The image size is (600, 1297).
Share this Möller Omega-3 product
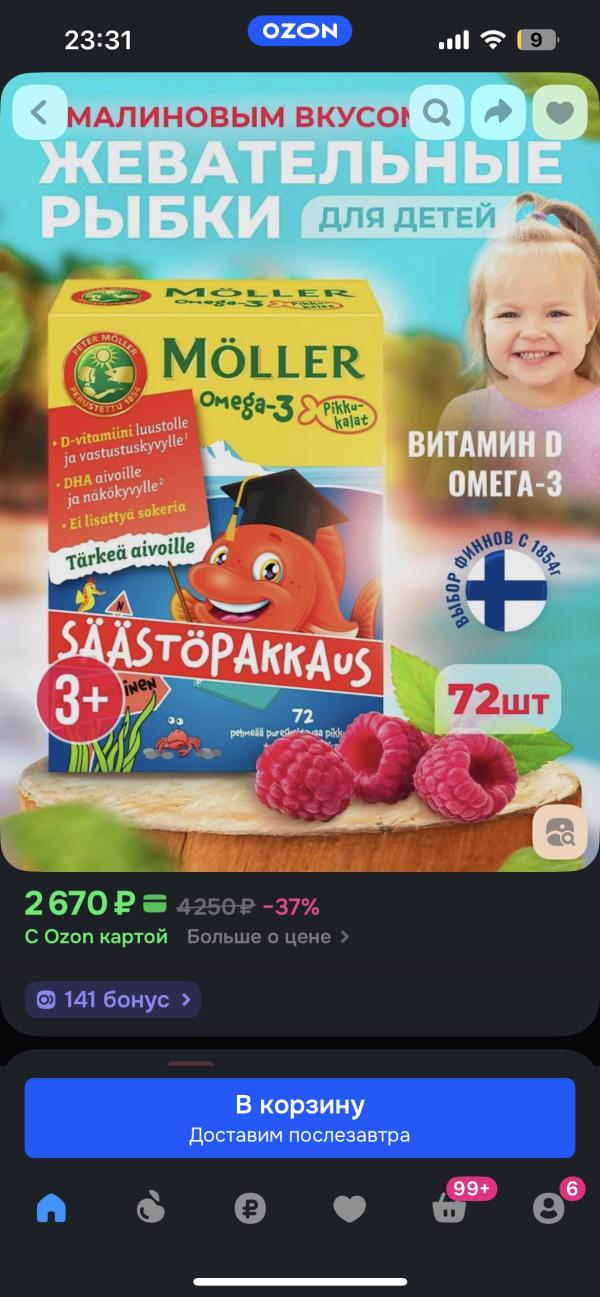click(497, 112)
